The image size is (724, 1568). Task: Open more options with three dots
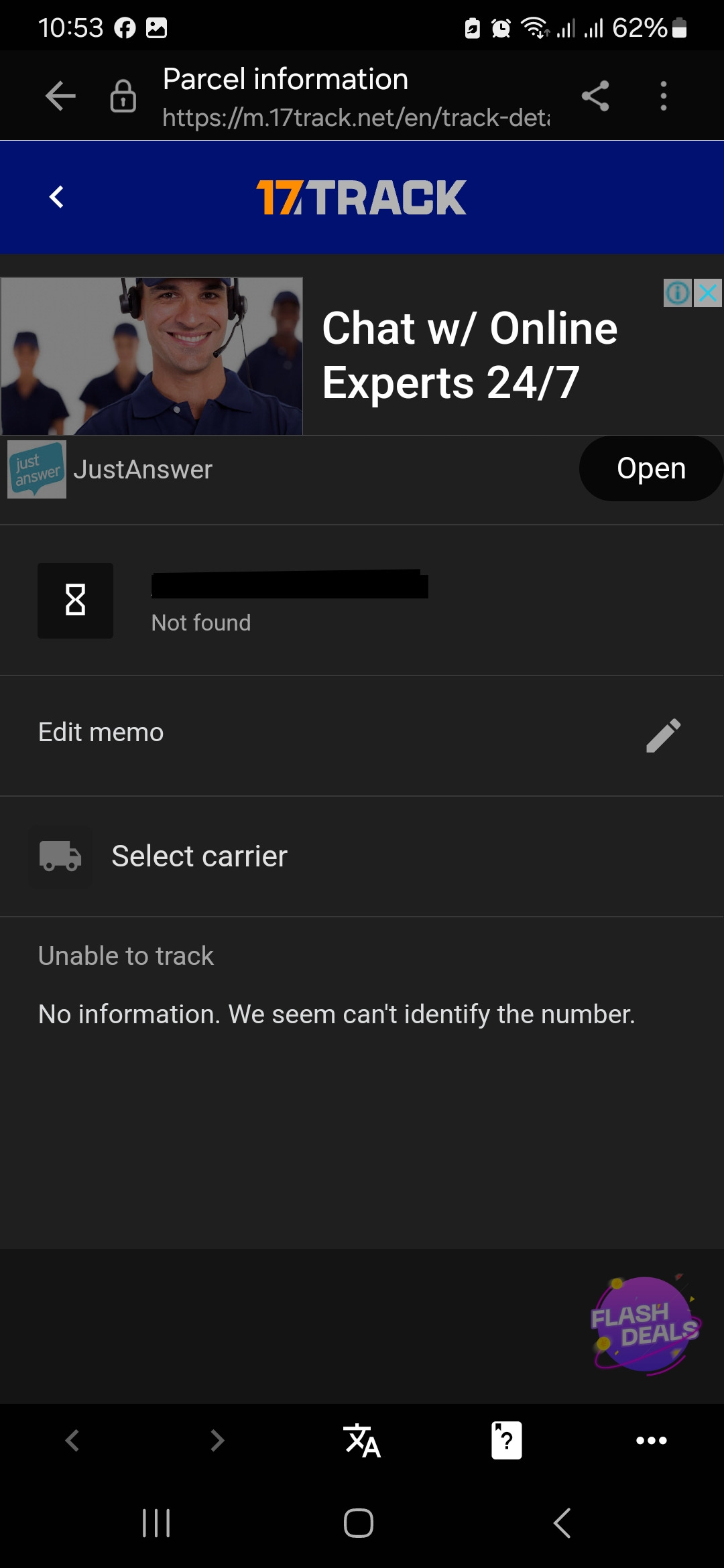(651, 1440)
